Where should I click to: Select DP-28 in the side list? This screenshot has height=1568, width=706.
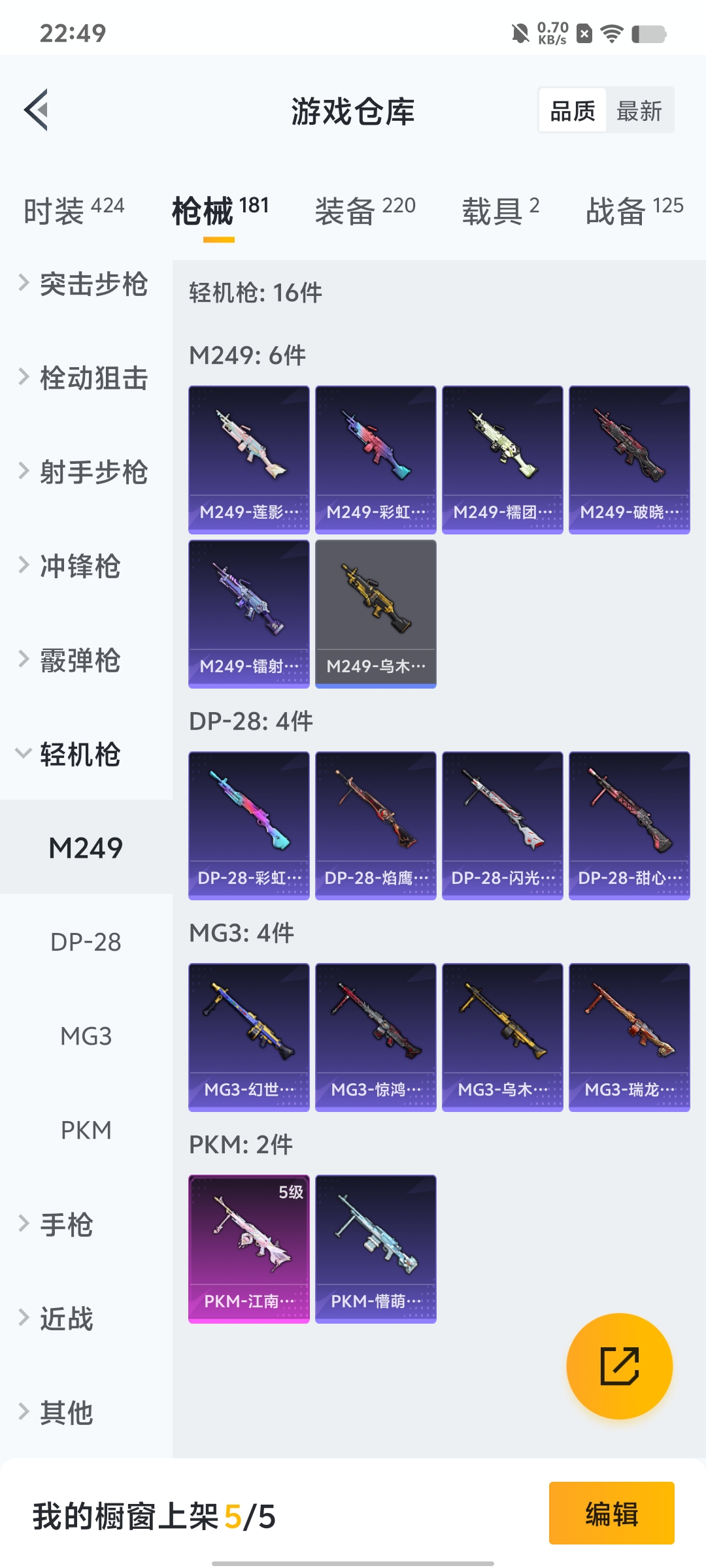[x=86, y=942]
